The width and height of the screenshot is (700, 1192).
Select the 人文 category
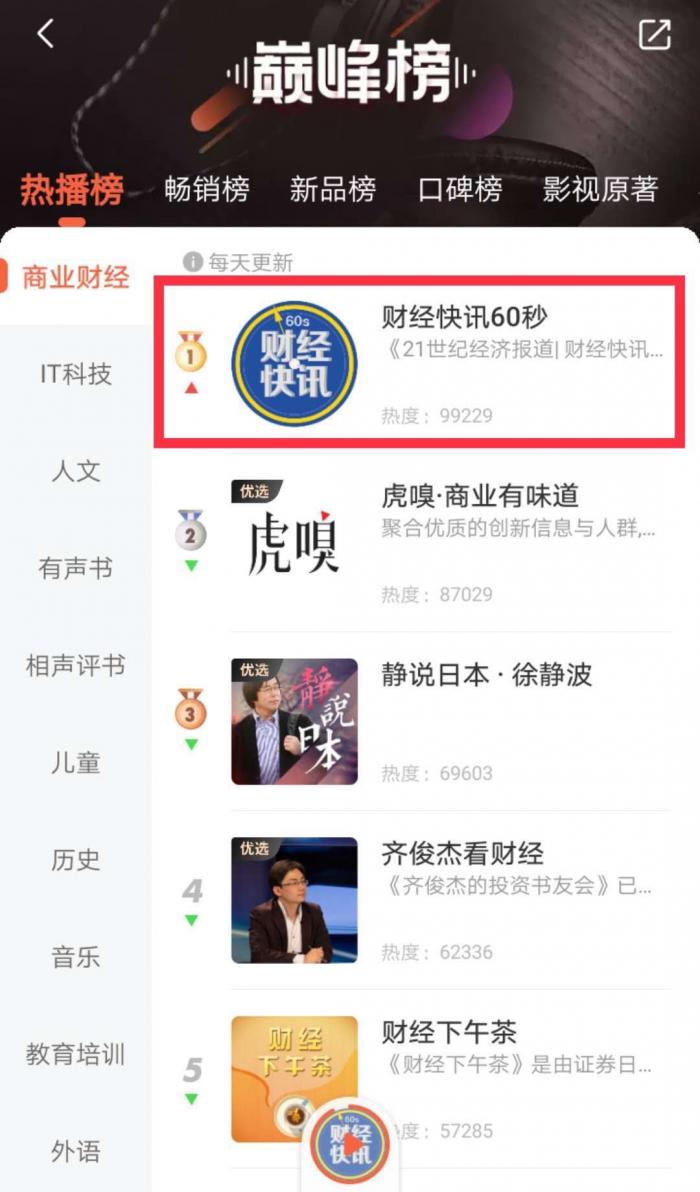pyautogui.click(x=76, y=471)
